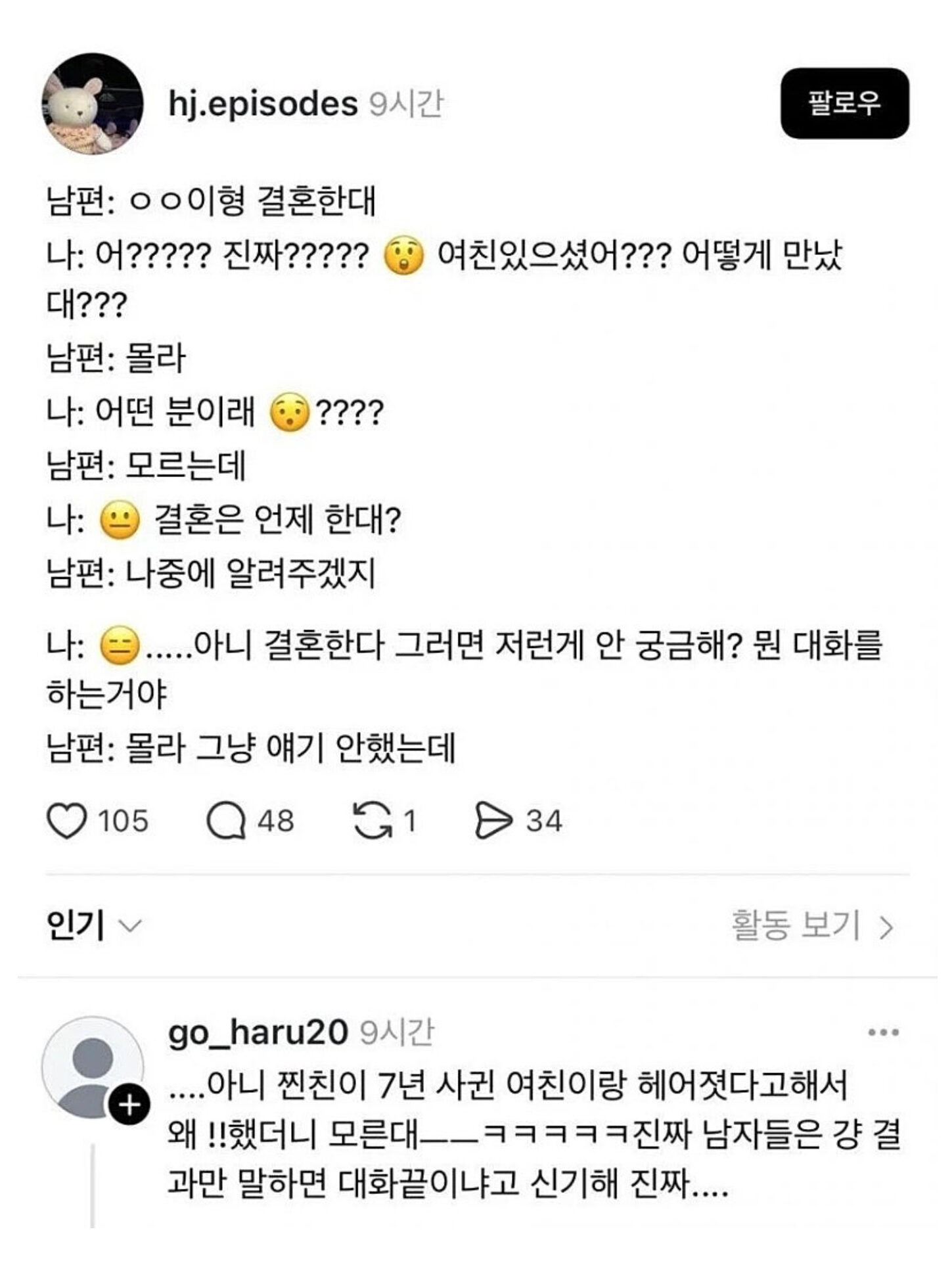This screenshot has height=1267, width=952.
Task: Open 활동 보기 activity view
Action: tap(812, 925)
